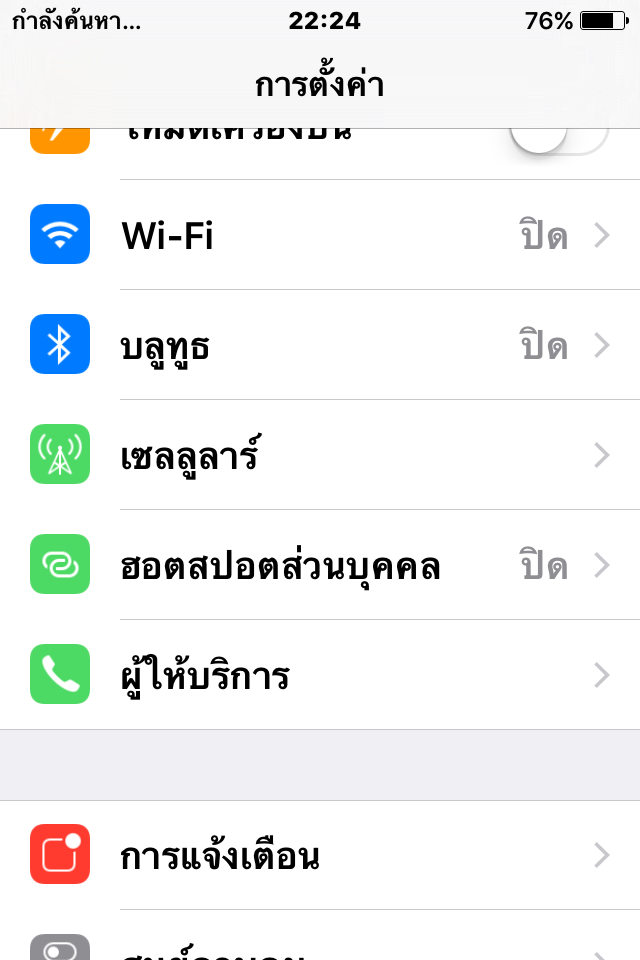Open ฮอตสปอตส่วนบุคคล settings
This screenshot has width=640, height=960.
pos(320,566)
